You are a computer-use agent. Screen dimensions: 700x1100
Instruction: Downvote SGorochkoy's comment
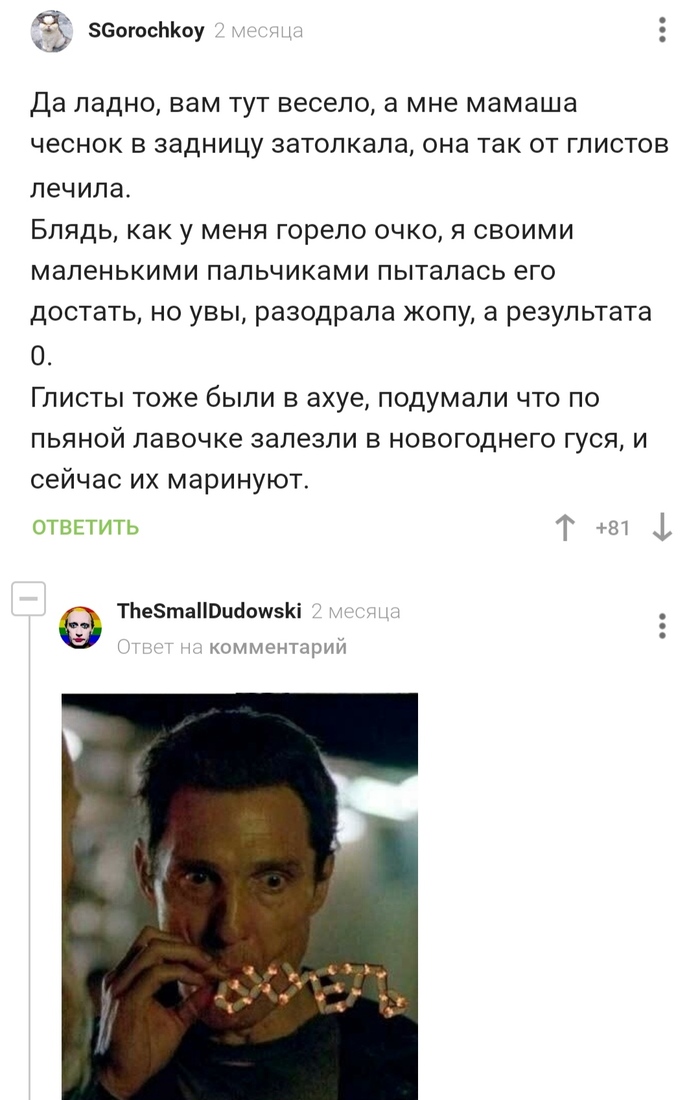tap(661, 527)
